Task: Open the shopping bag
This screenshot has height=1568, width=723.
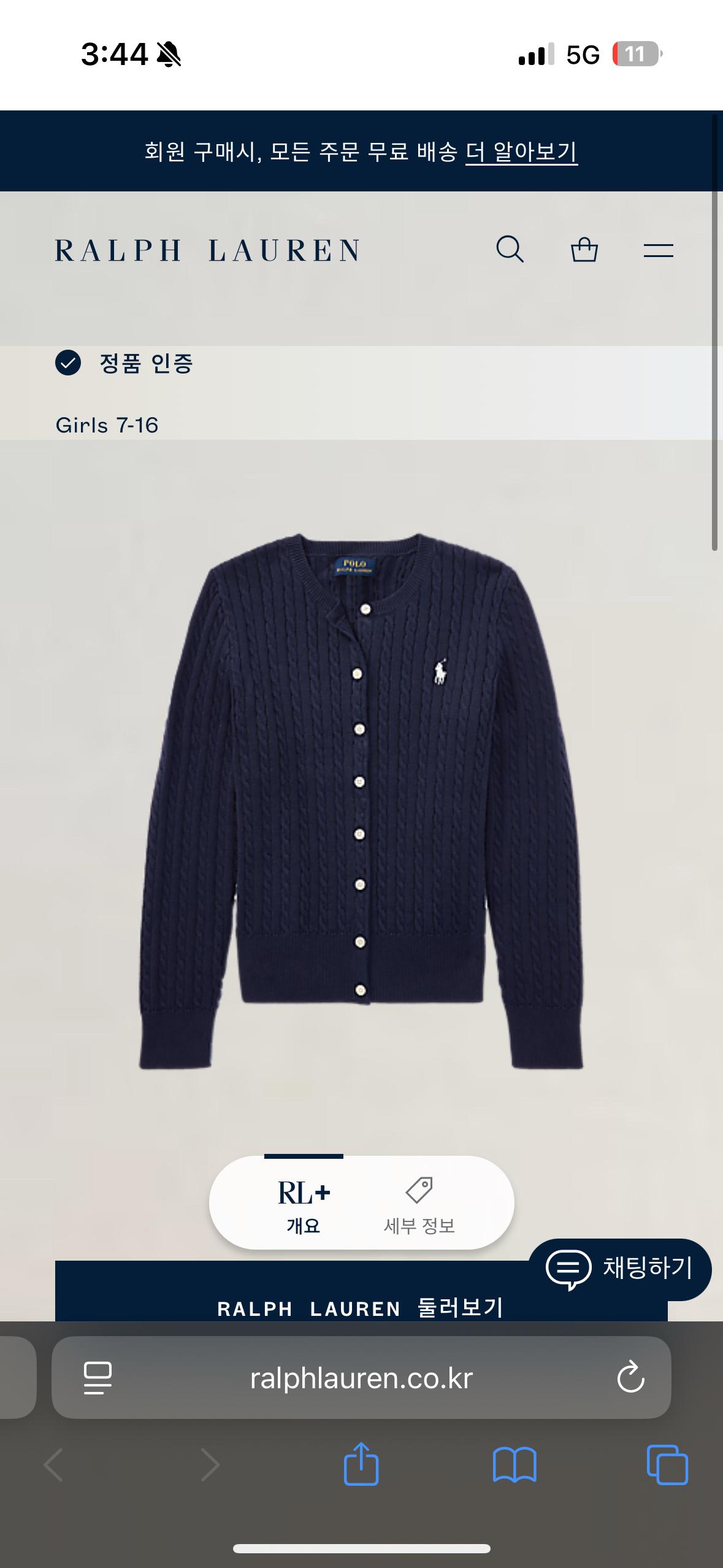Action: (584, 250)
